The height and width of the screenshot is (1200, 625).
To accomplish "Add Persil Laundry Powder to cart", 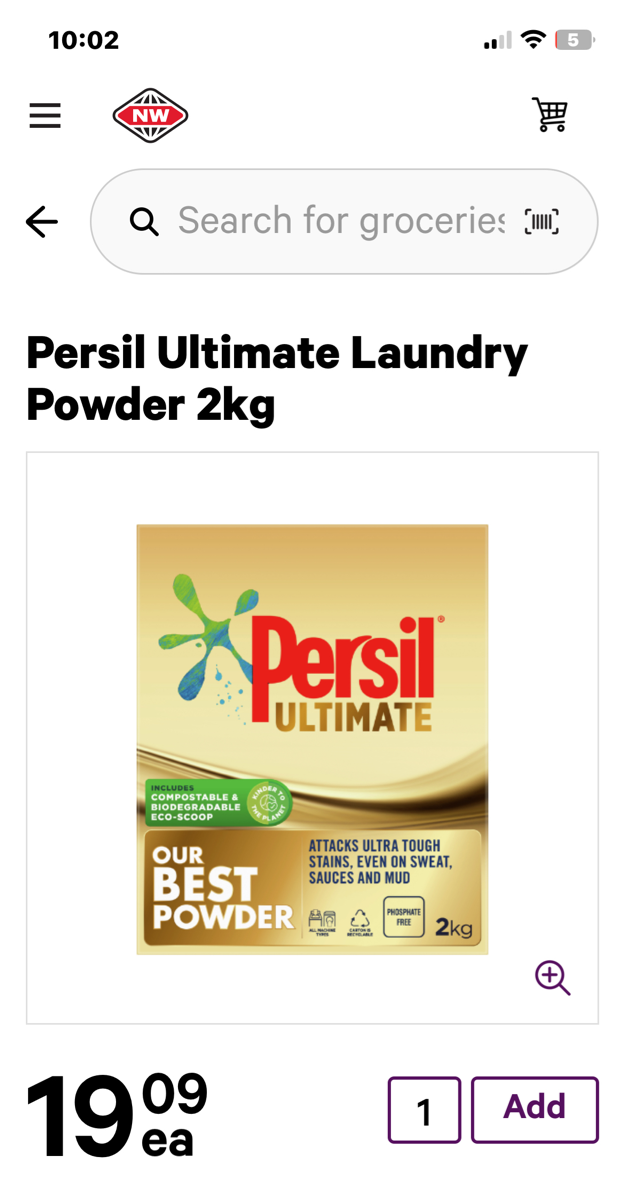I will [534, 1109].
